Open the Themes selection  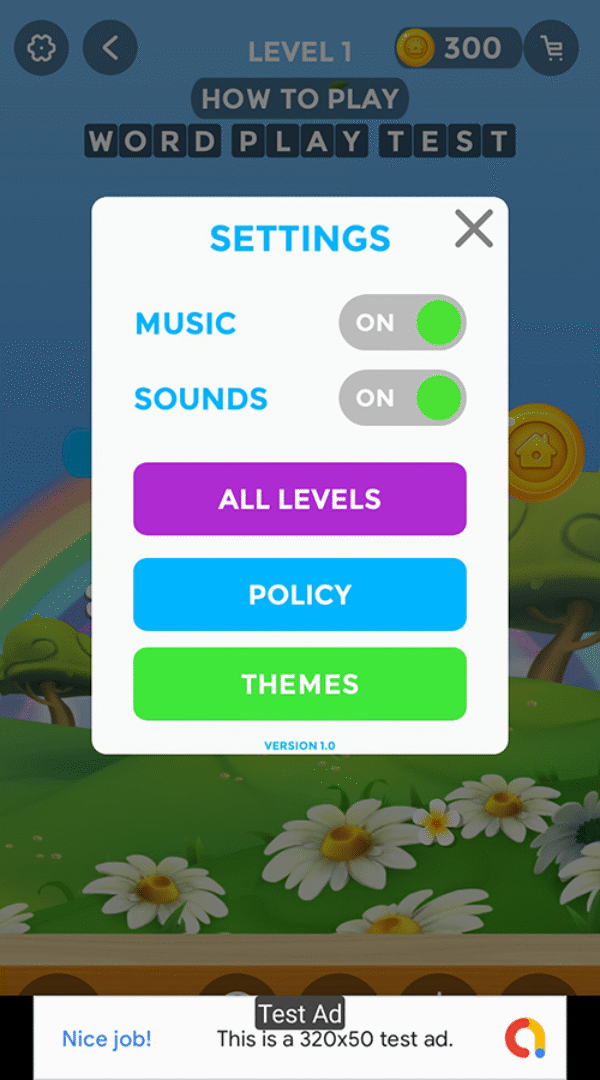[300, 684]
